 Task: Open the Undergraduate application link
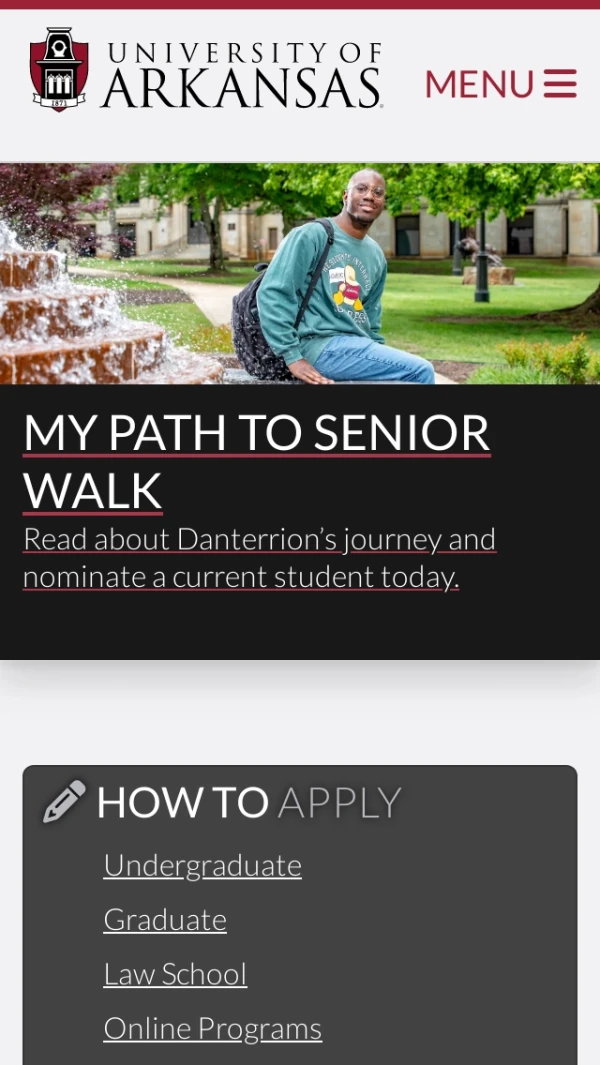click(202, 865)
